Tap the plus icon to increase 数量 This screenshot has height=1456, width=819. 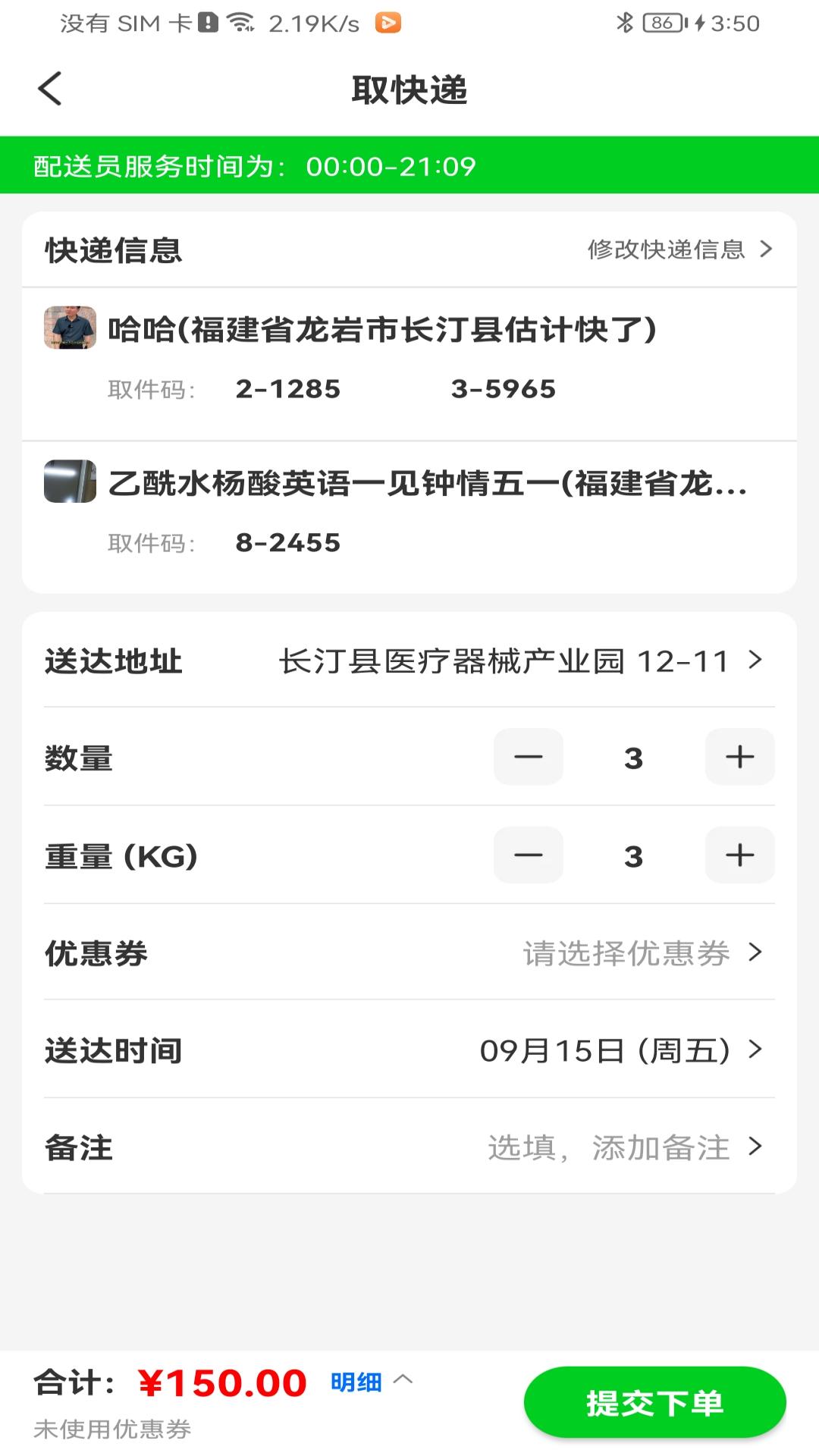click(x=739, y=756)
